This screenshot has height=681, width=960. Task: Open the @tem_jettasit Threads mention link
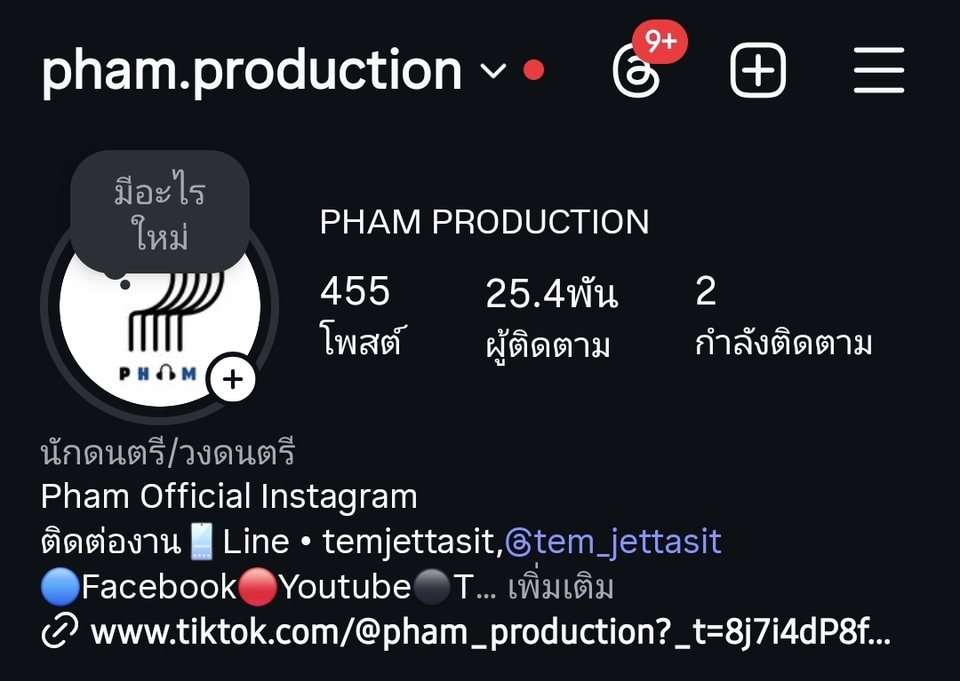[x=614, y=542]
